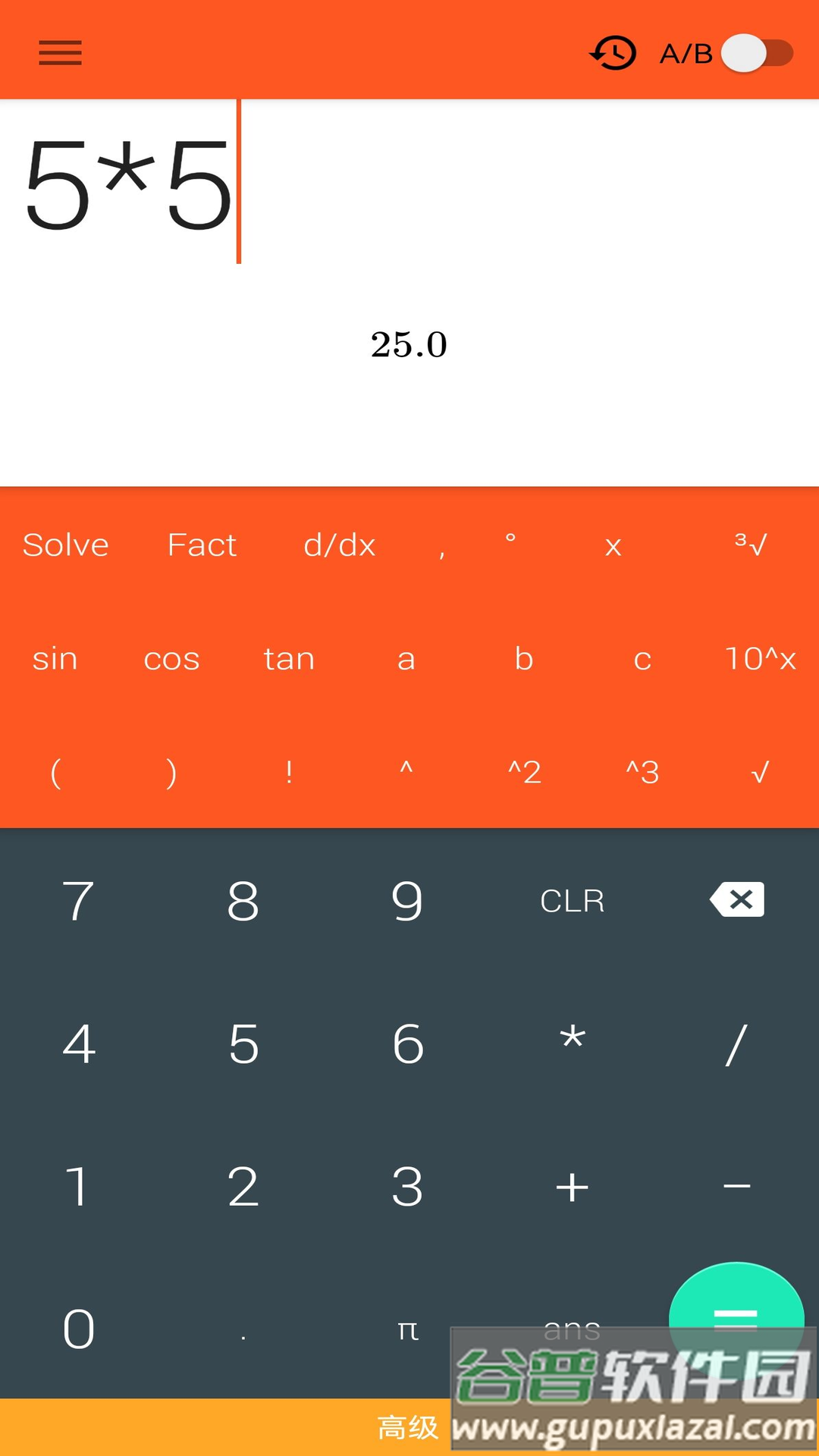Screen dimensions: 819x1456
Task: Open calculation history
Action: (x=613, y=52)
